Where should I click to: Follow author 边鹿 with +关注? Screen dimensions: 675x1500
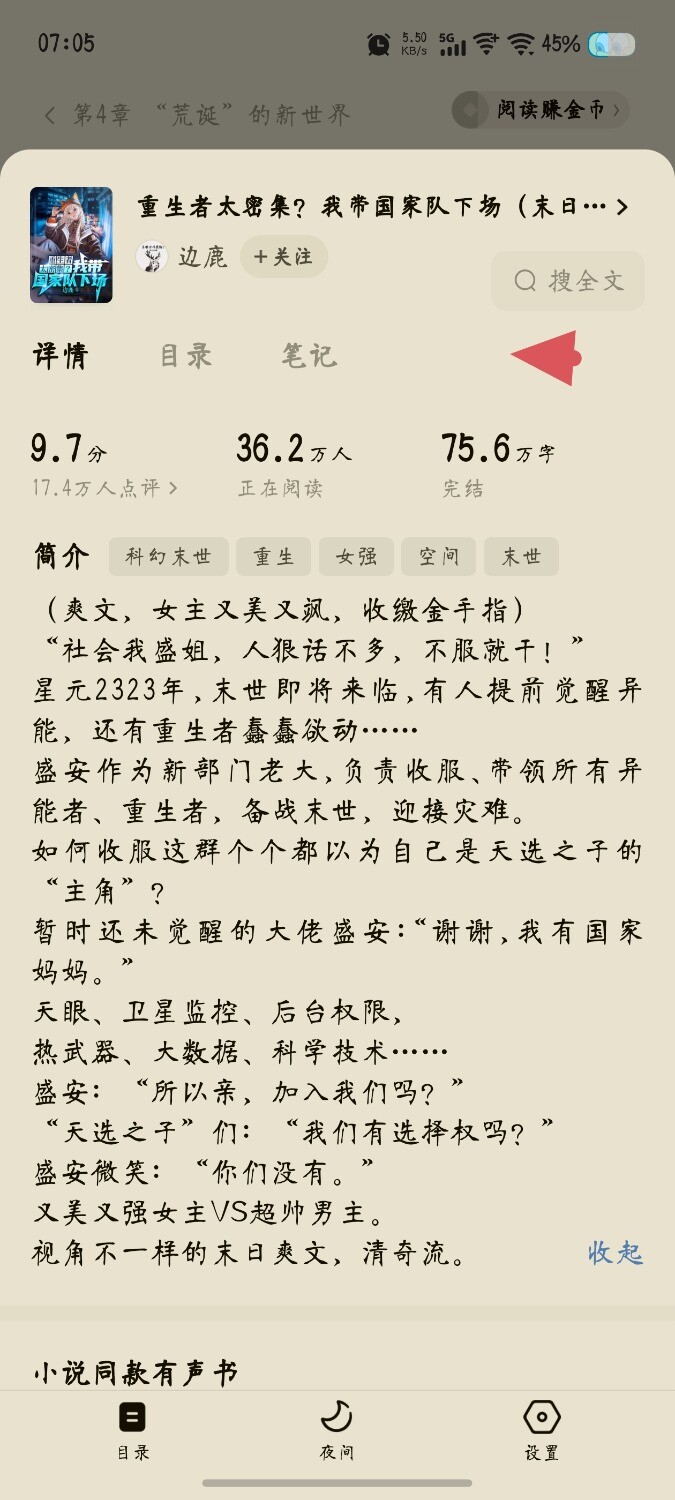coord(283,257)
